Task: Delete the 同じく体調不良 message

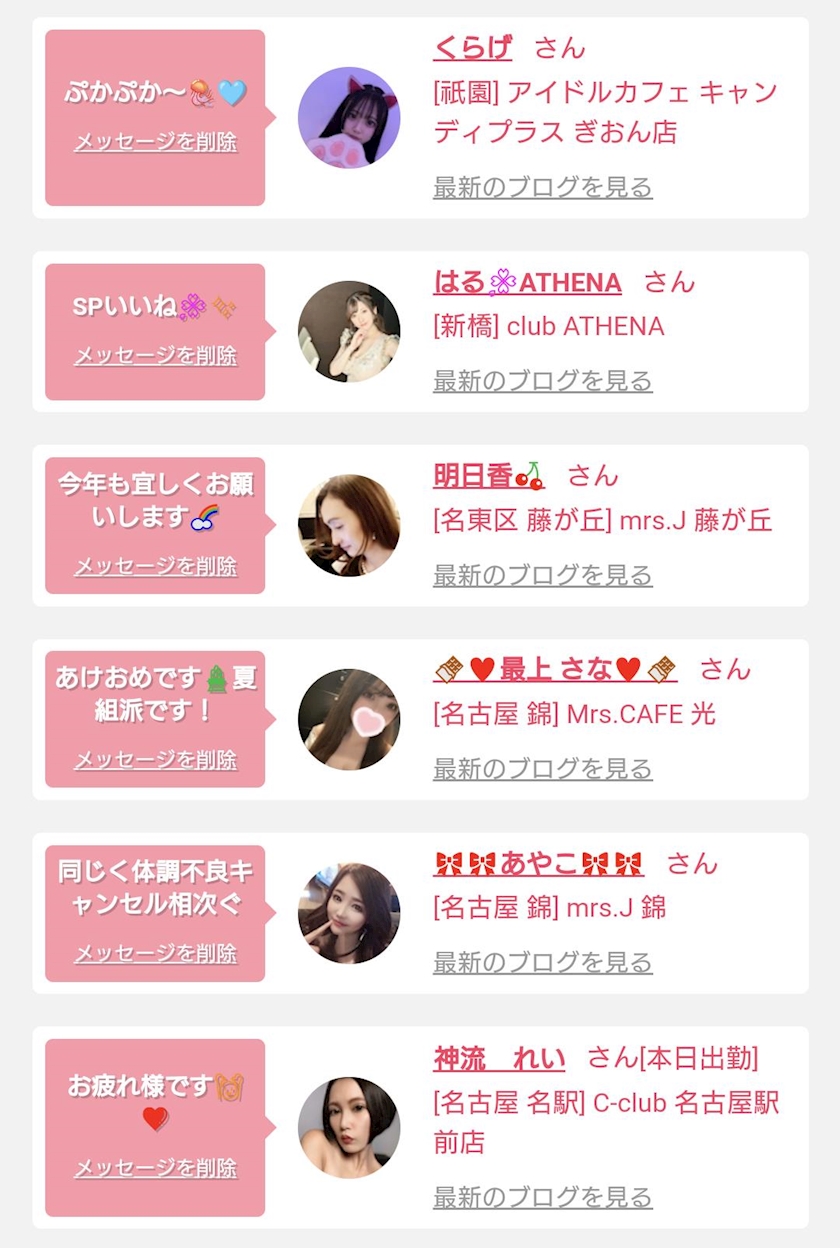Action: pos(155,954)
